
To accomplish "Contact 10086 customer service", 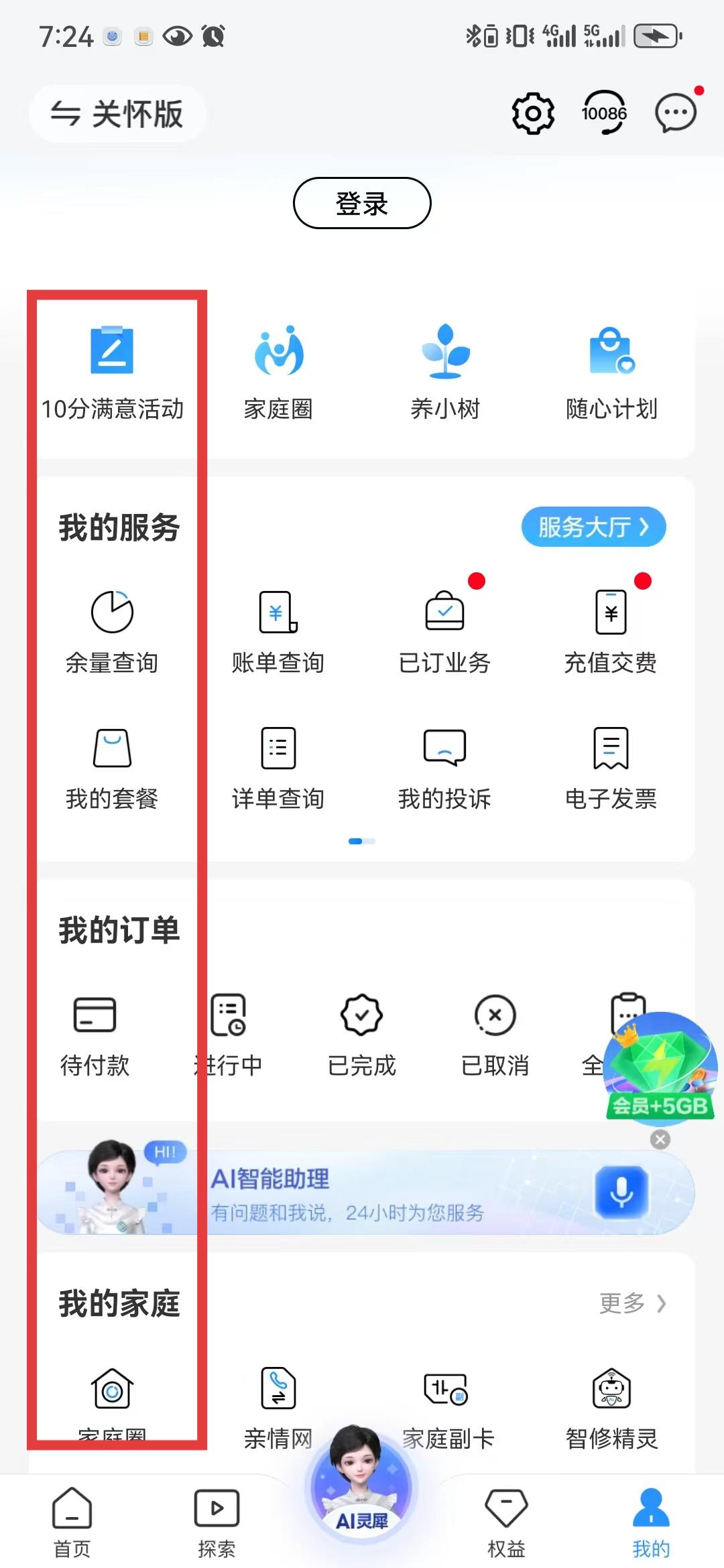I will pyautogui.click(x=604, y=113).
